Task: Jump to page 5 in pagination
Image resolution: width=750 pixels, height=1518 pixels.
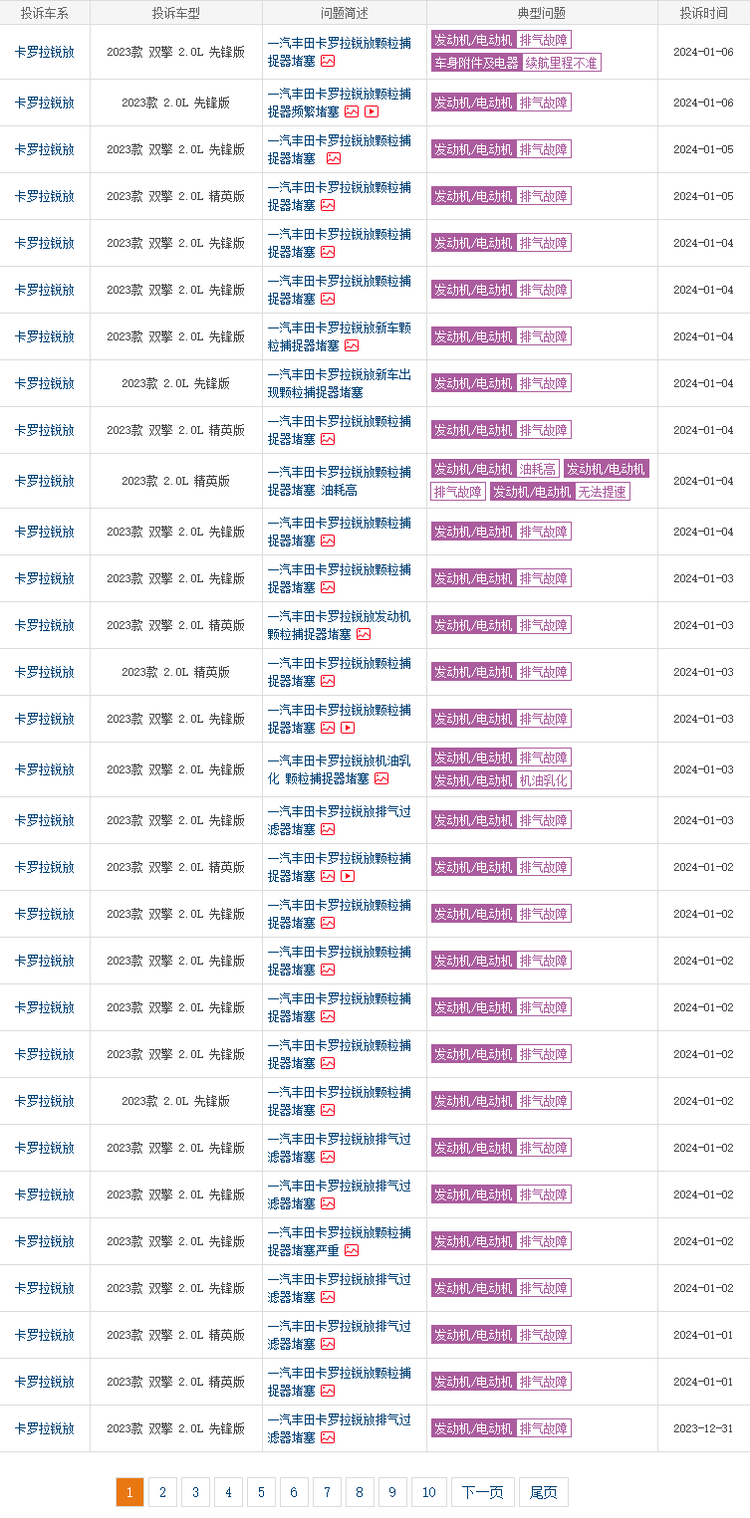Action: (x=260, y=1492)
